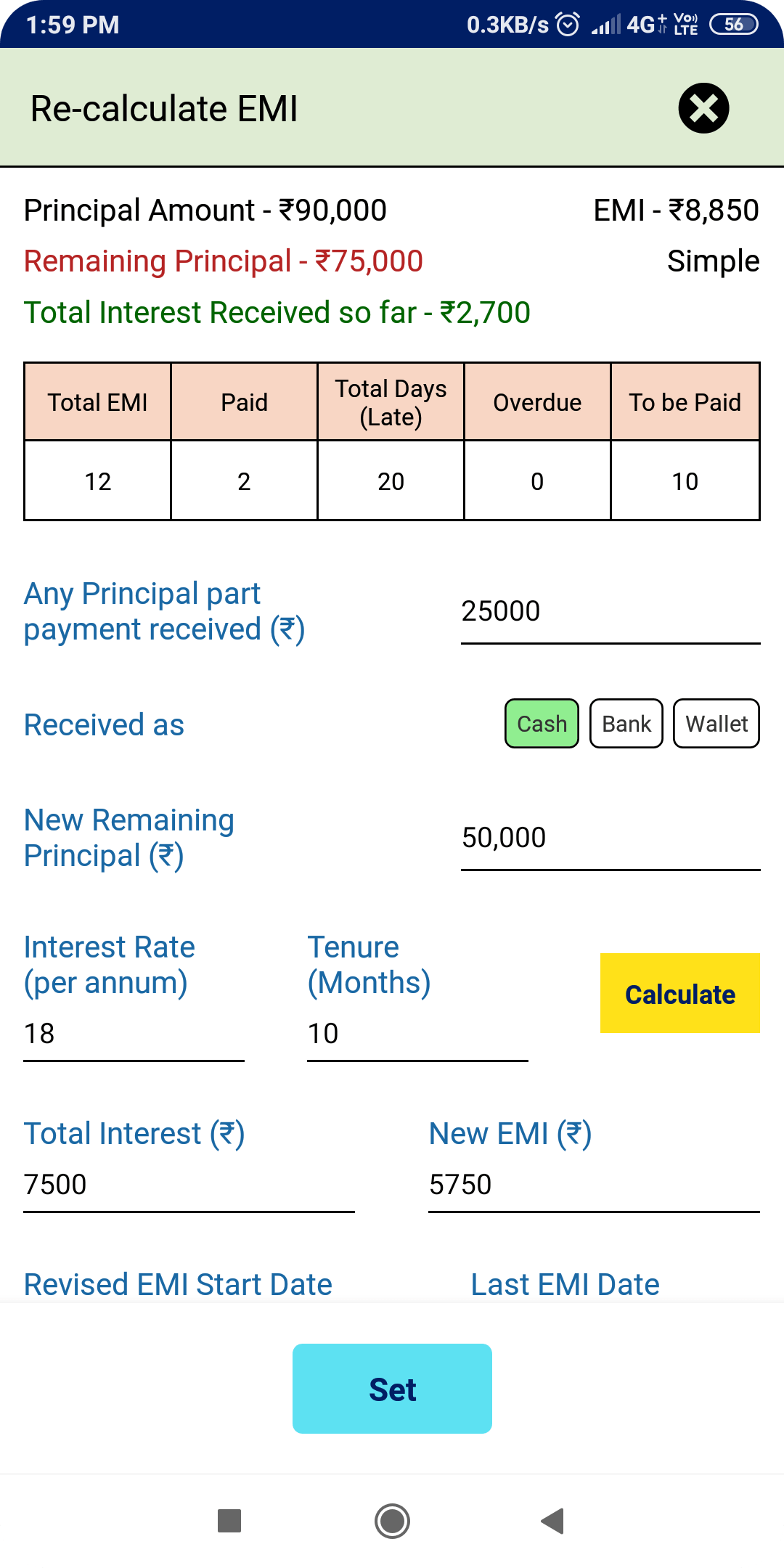Edit the New EMI amount field
784x1568 pixels.
594,1185
